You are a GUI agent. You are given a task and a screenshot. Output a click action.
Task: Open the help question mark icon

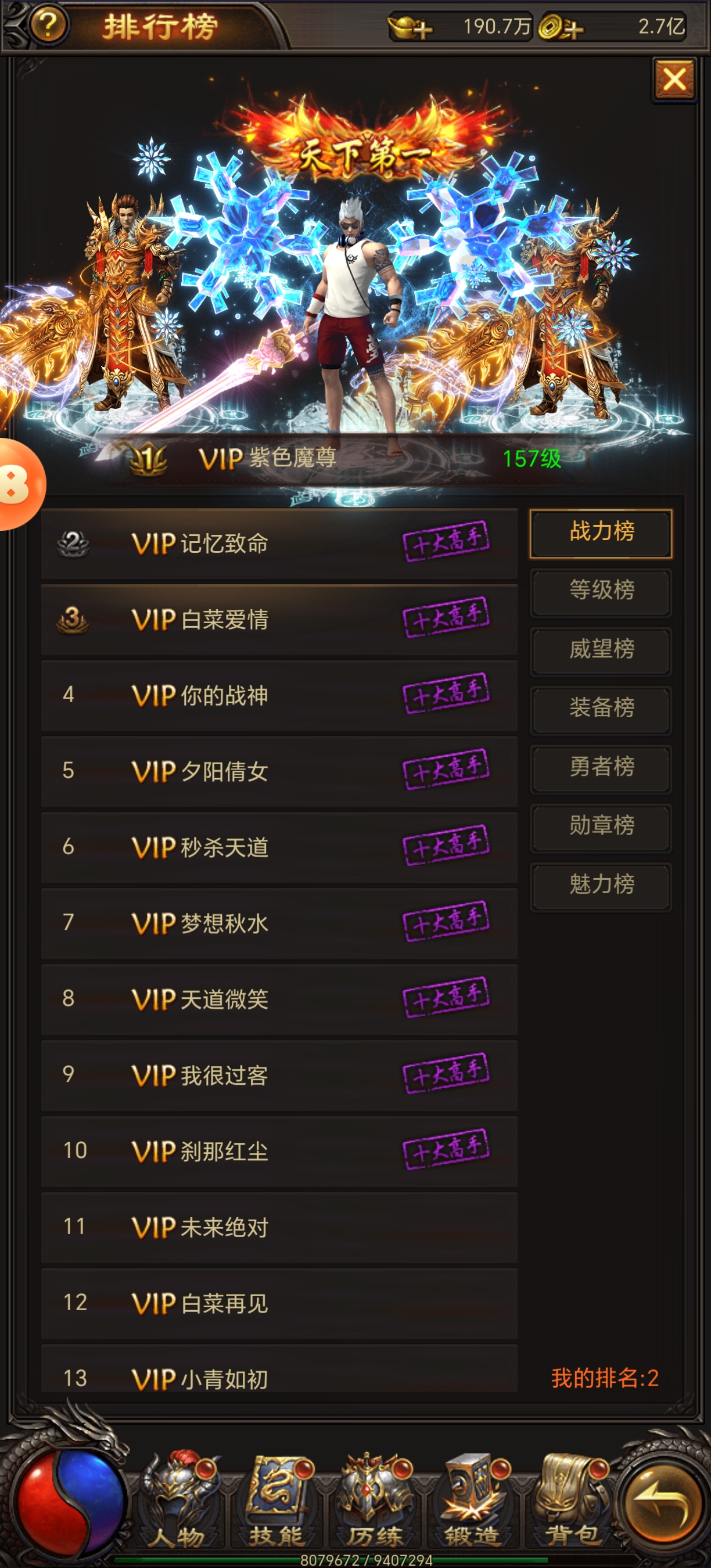(x=48, y=26)
